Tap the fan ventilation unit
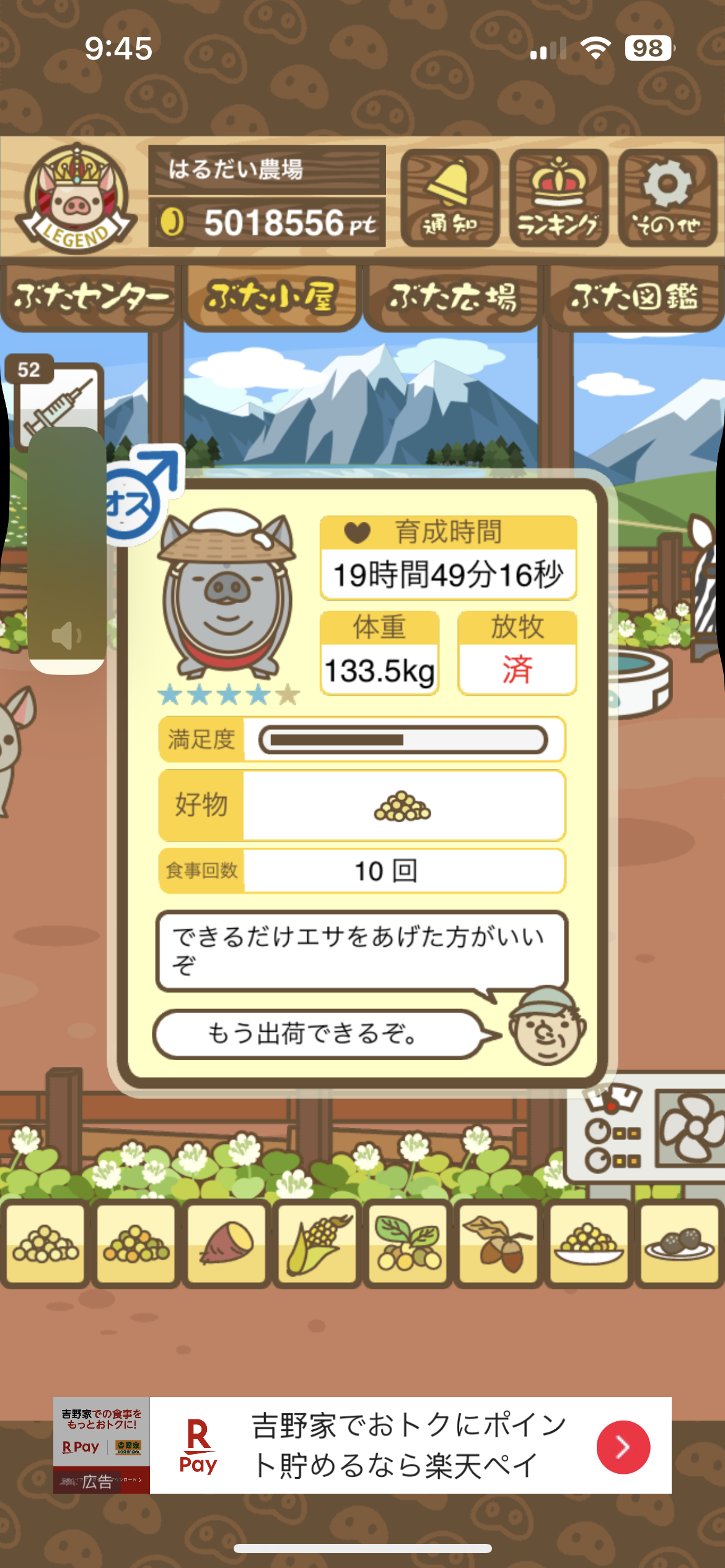Screen dimensions: 725x1568 [690, 1127]
